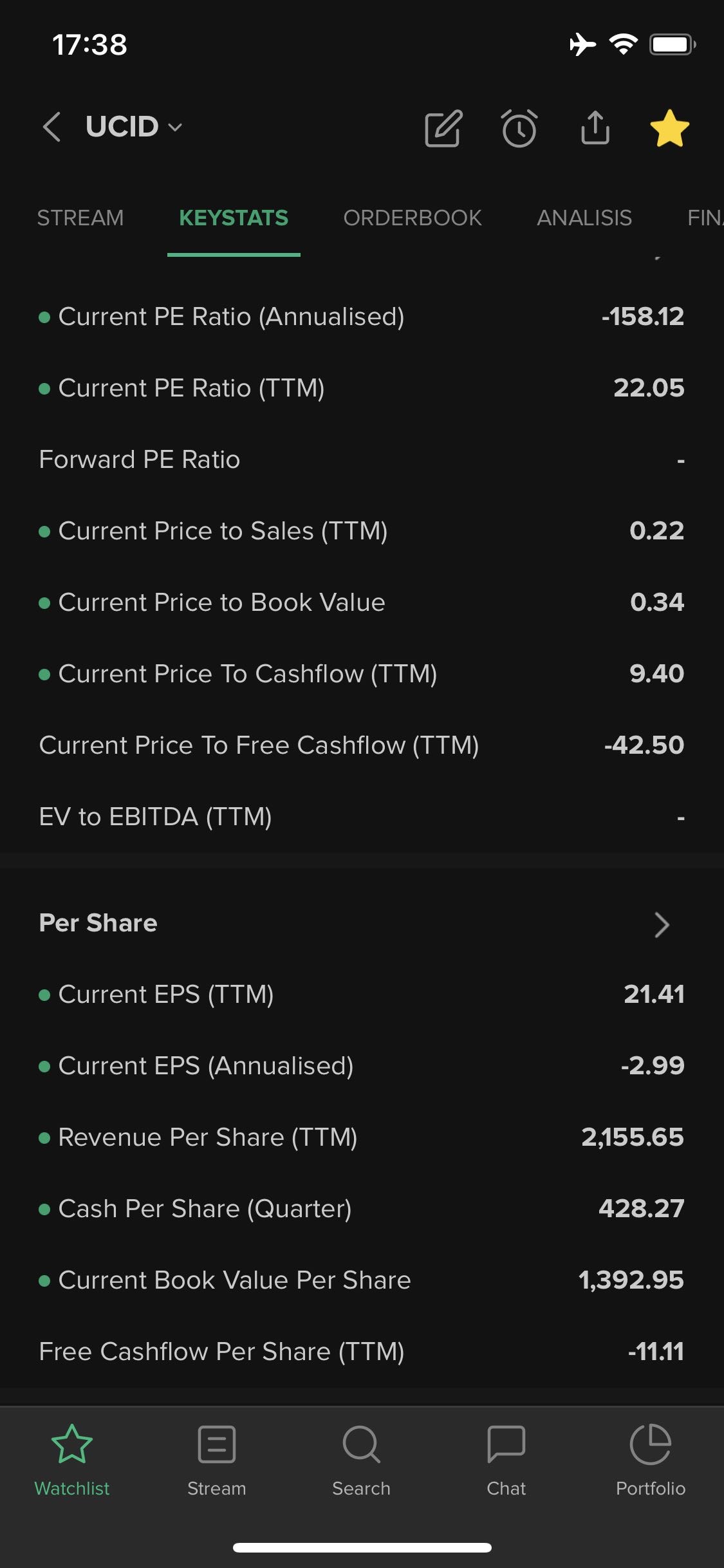Go to Stream in the bottom navigation

217,1461
